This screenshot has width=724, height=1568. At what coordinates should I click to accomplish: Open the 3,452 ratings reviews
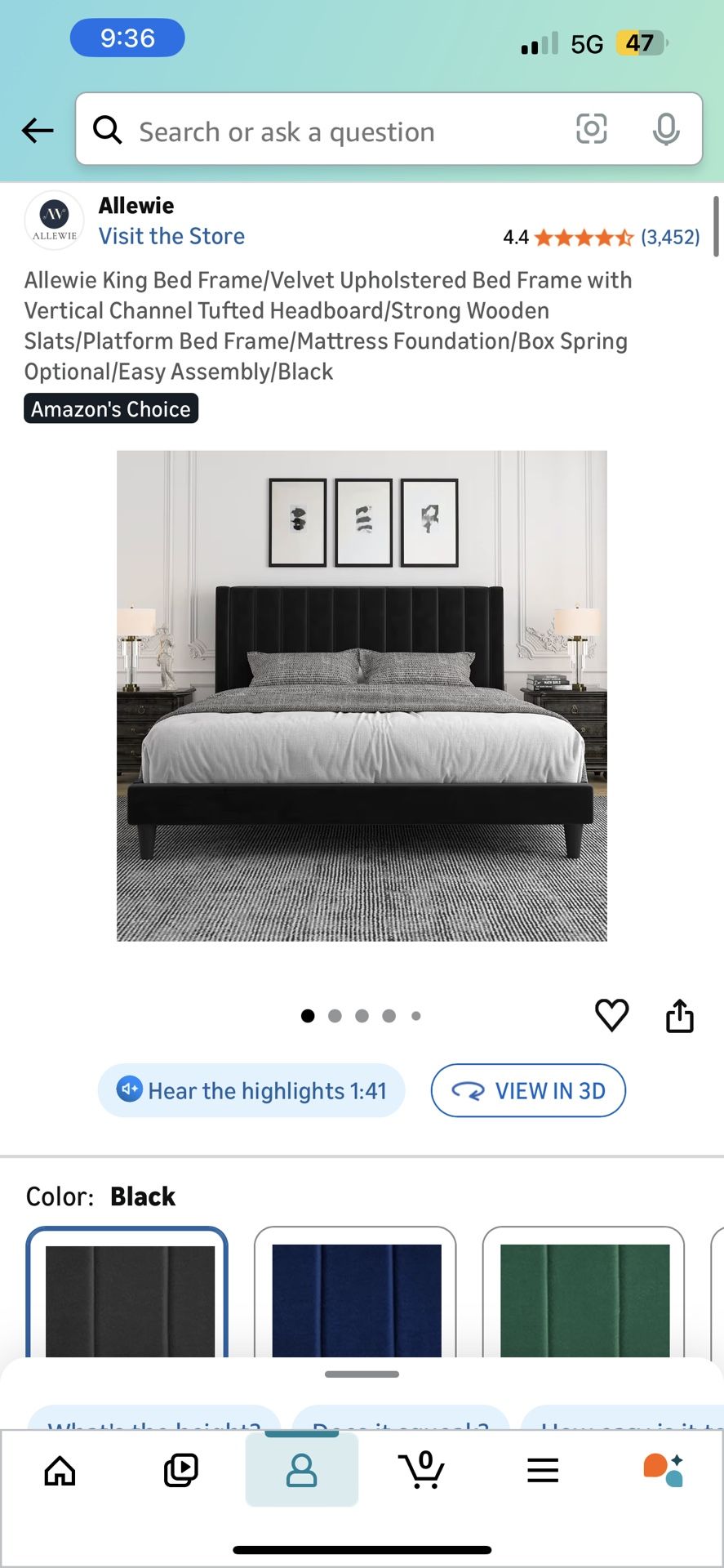tap(669, 237)
